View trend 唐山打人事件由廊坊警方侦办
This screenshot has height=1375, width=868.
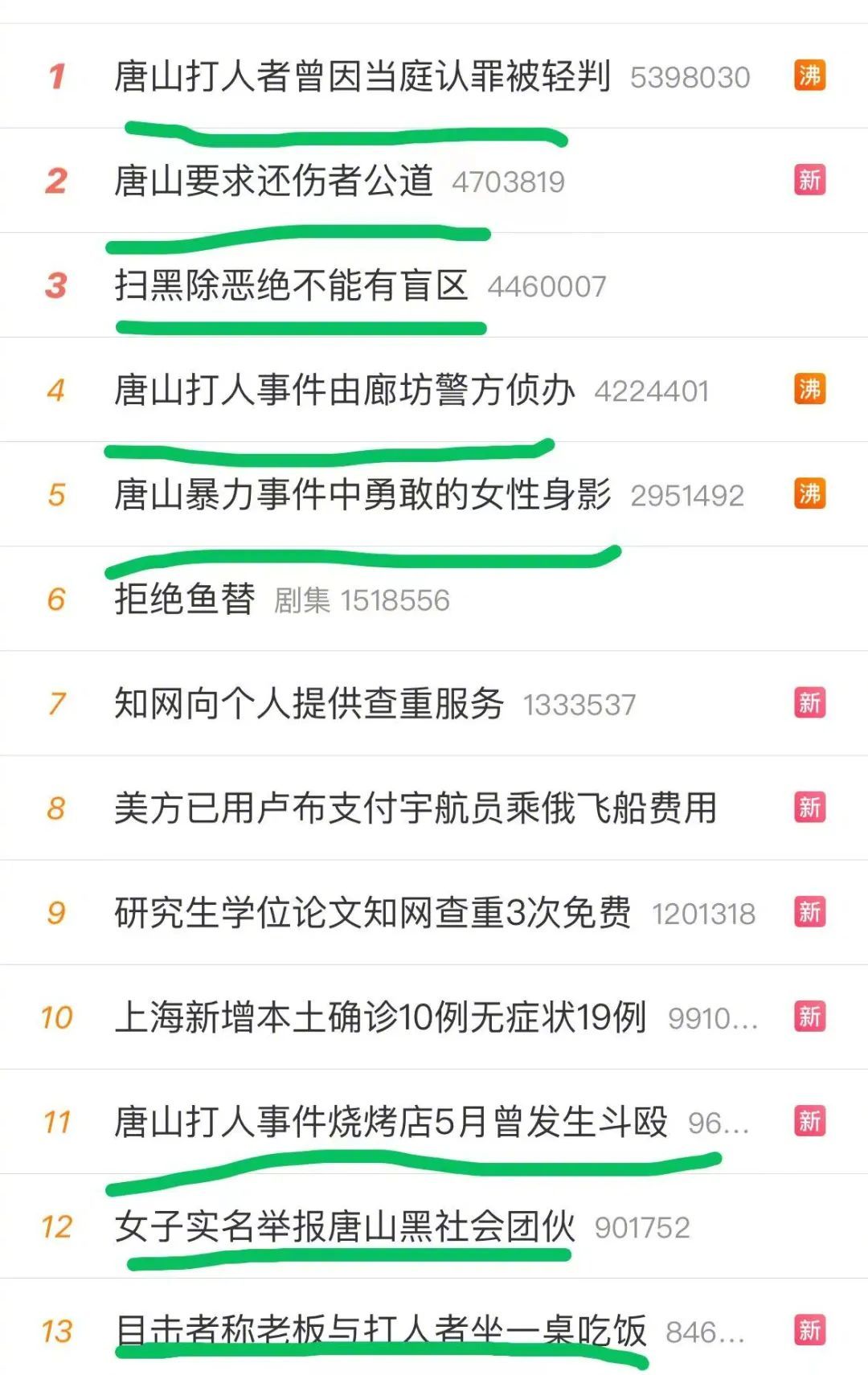[344, 391]
